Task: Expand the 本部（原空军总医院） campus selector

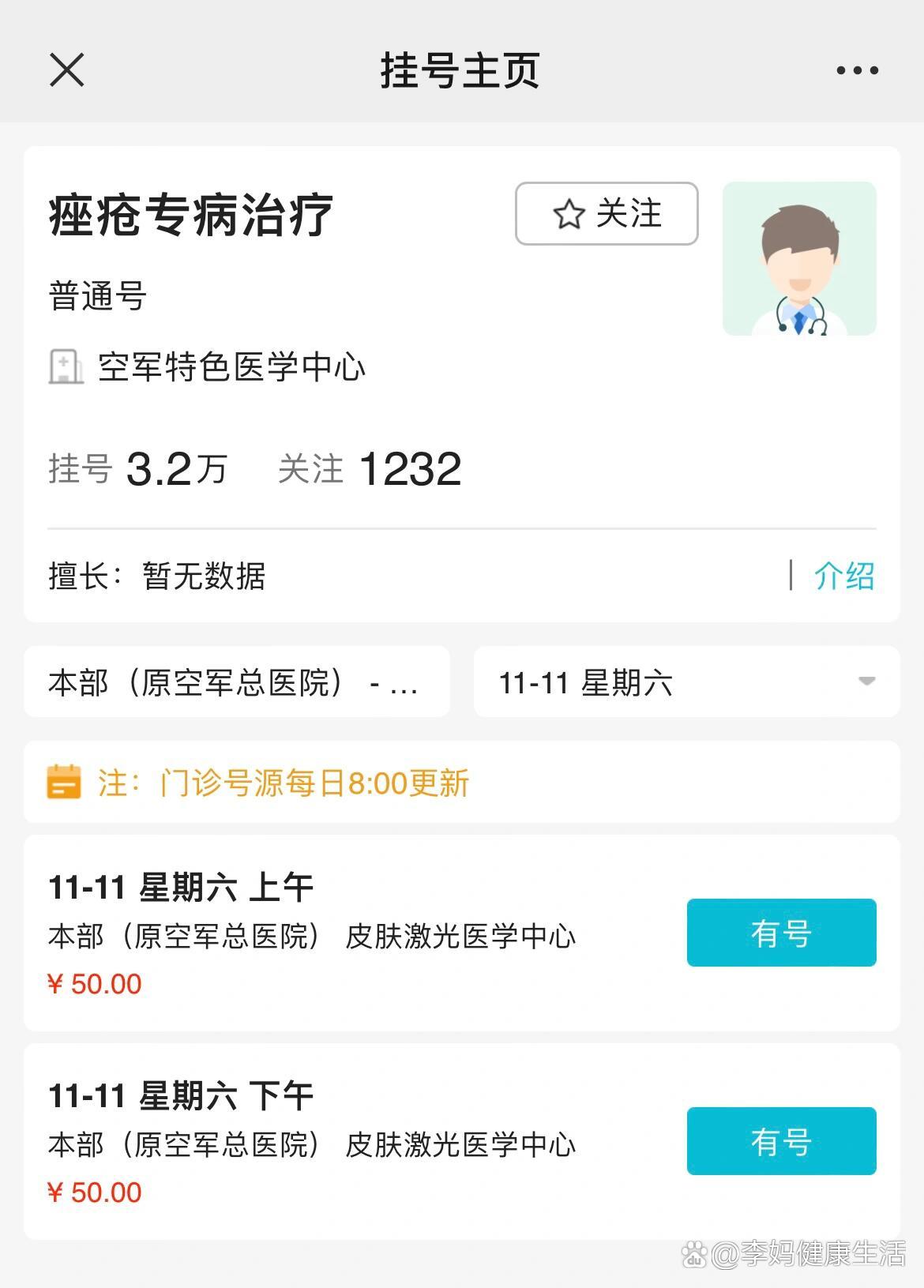Action: [x=236, y=682]
